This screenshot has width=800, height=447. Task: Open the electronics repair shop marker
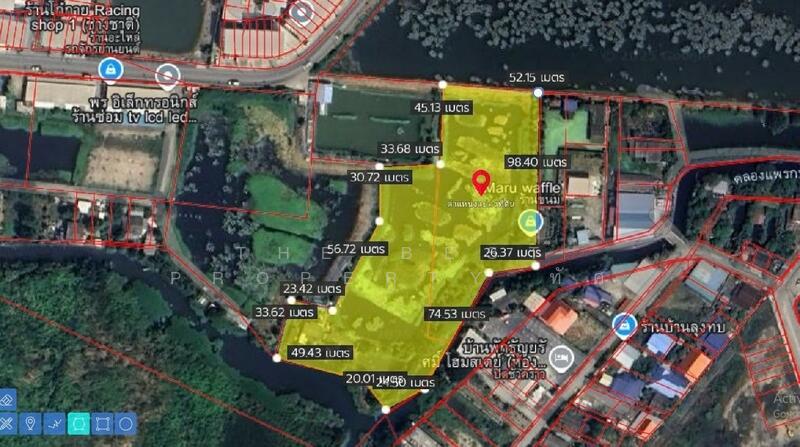point(168,73)
